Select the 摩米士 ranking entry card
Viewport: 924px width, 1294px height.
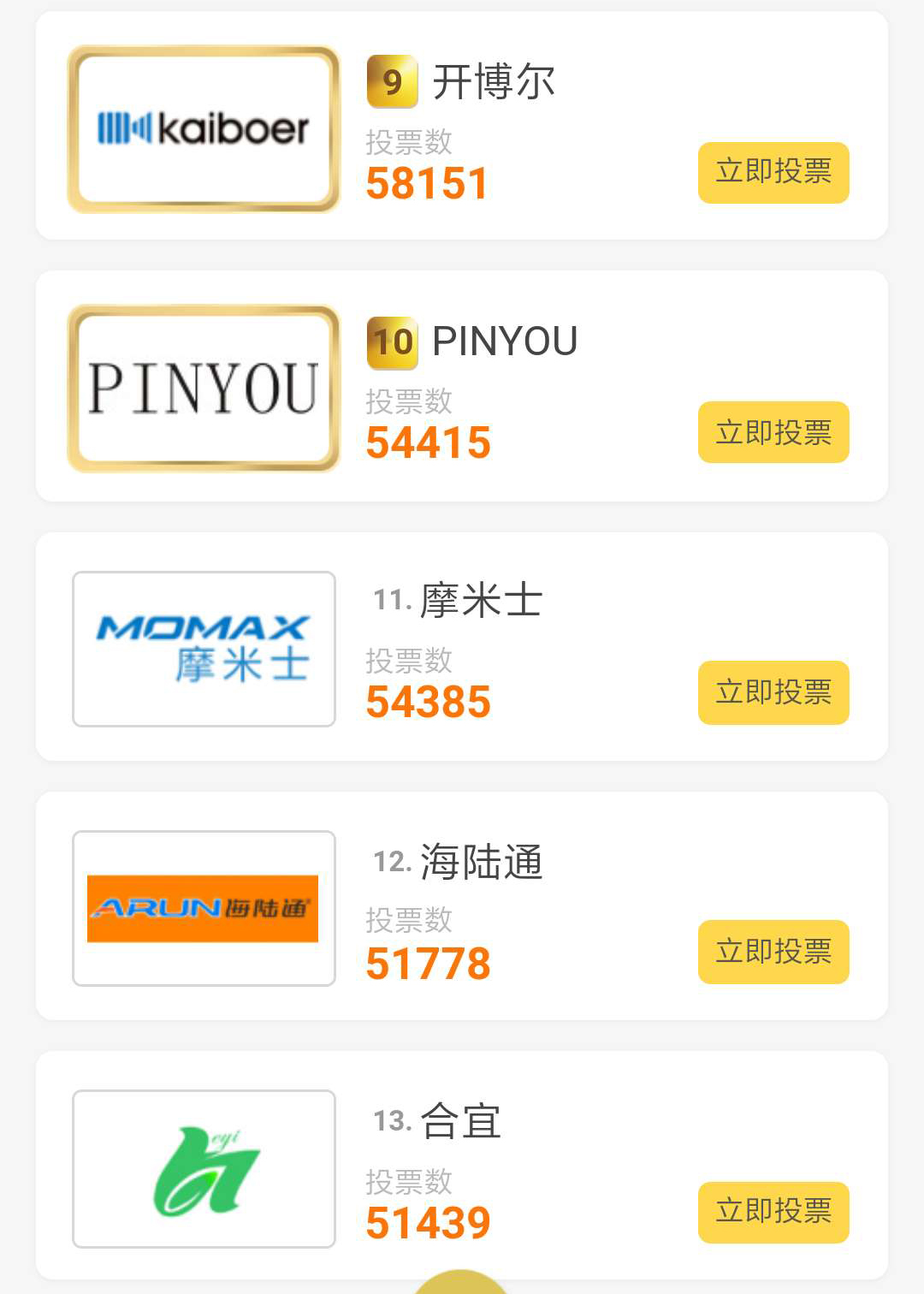[x=462, y=648]
